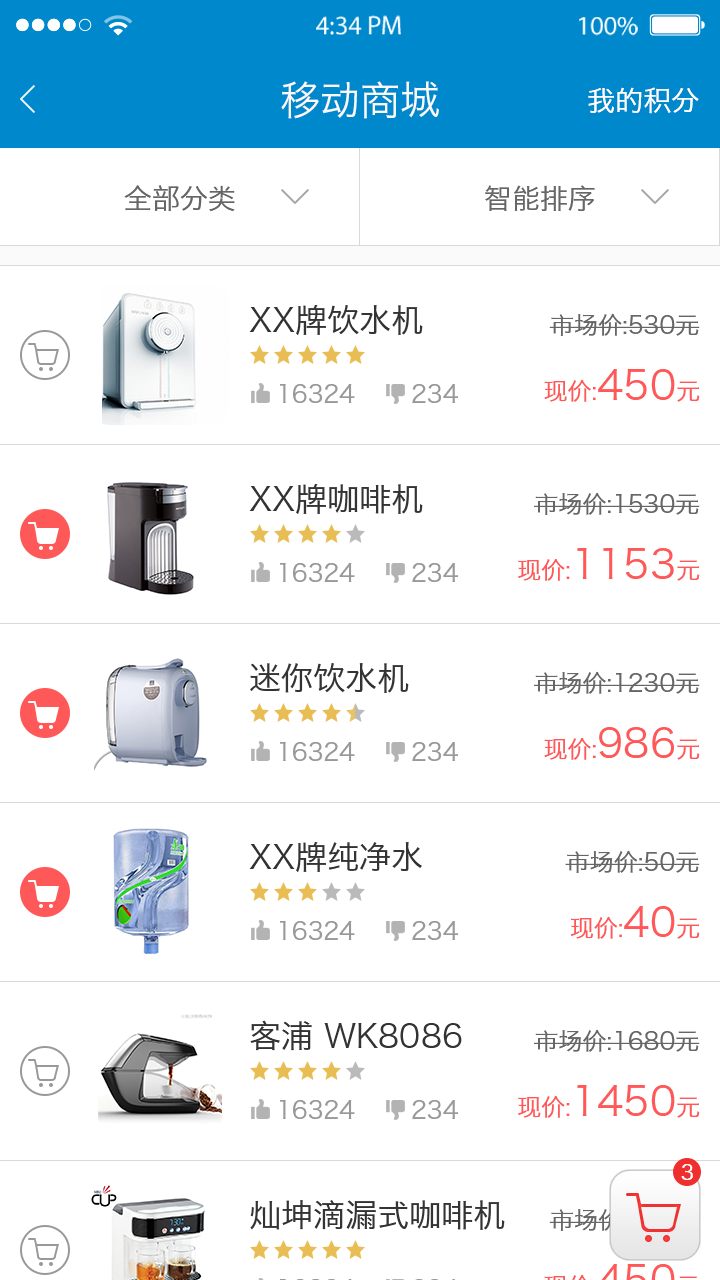Viewport: 720px width, 1280px height.
Task: Toggle the red cart icon for XX牌纯净水
Action: point(45,891)
